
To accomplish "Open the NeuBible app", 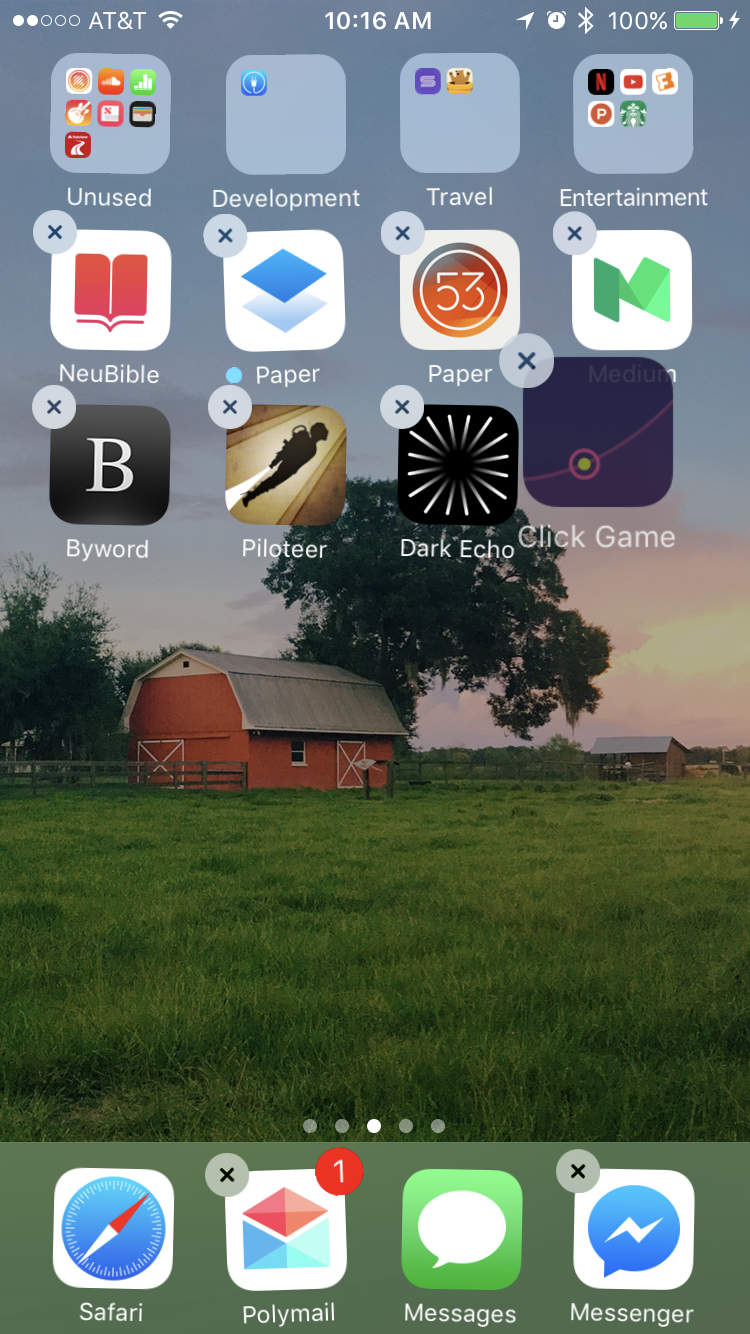I will click(109, 289).
